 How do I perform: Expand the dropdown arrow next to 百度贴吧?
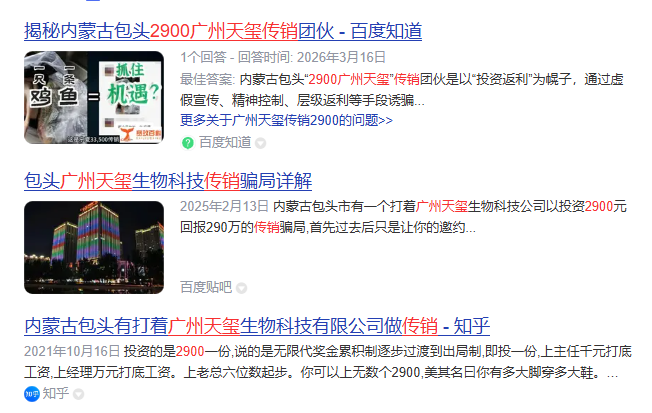point(242,288)
